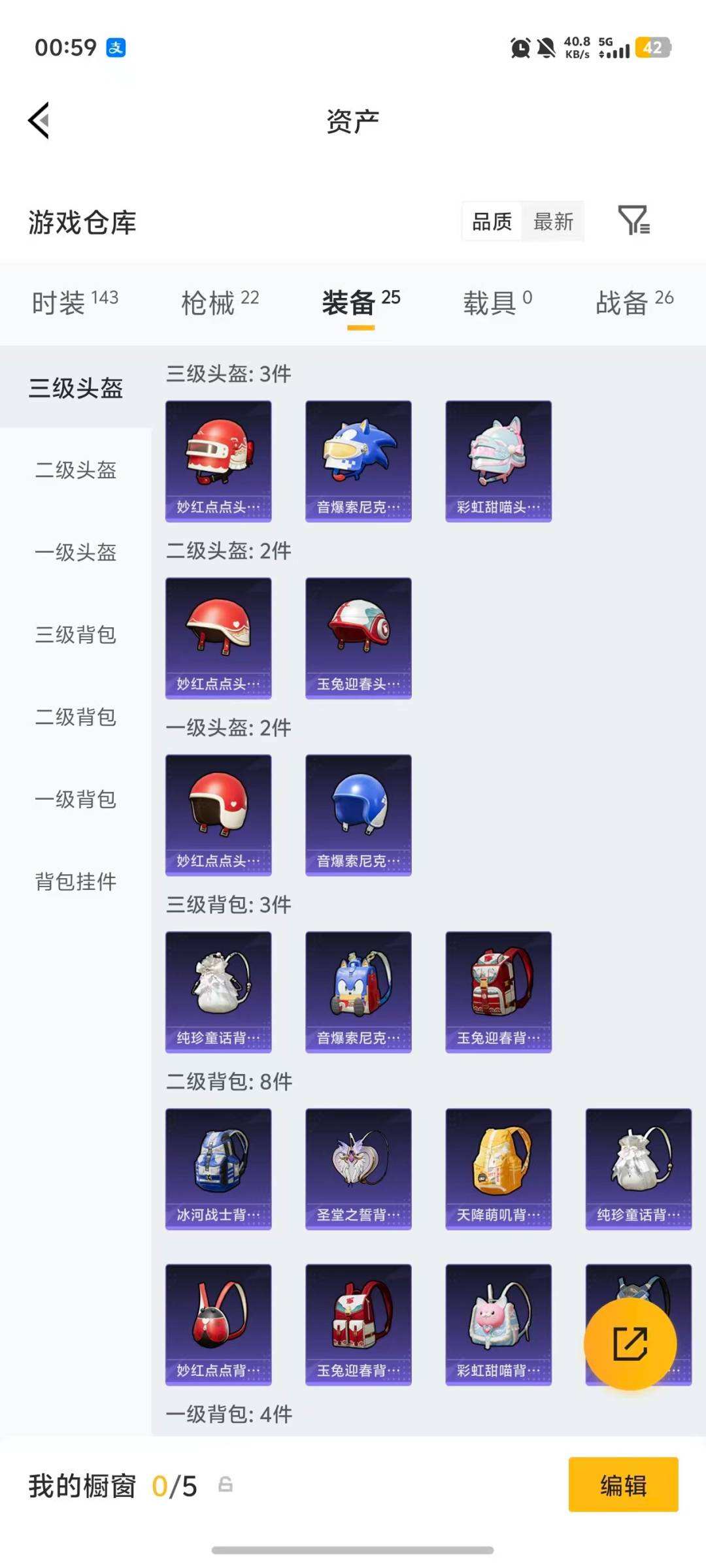Tap the yellow floating share button
Image resolution: width=706 pixels, height=1568 pixels.
click(630, 1343)
